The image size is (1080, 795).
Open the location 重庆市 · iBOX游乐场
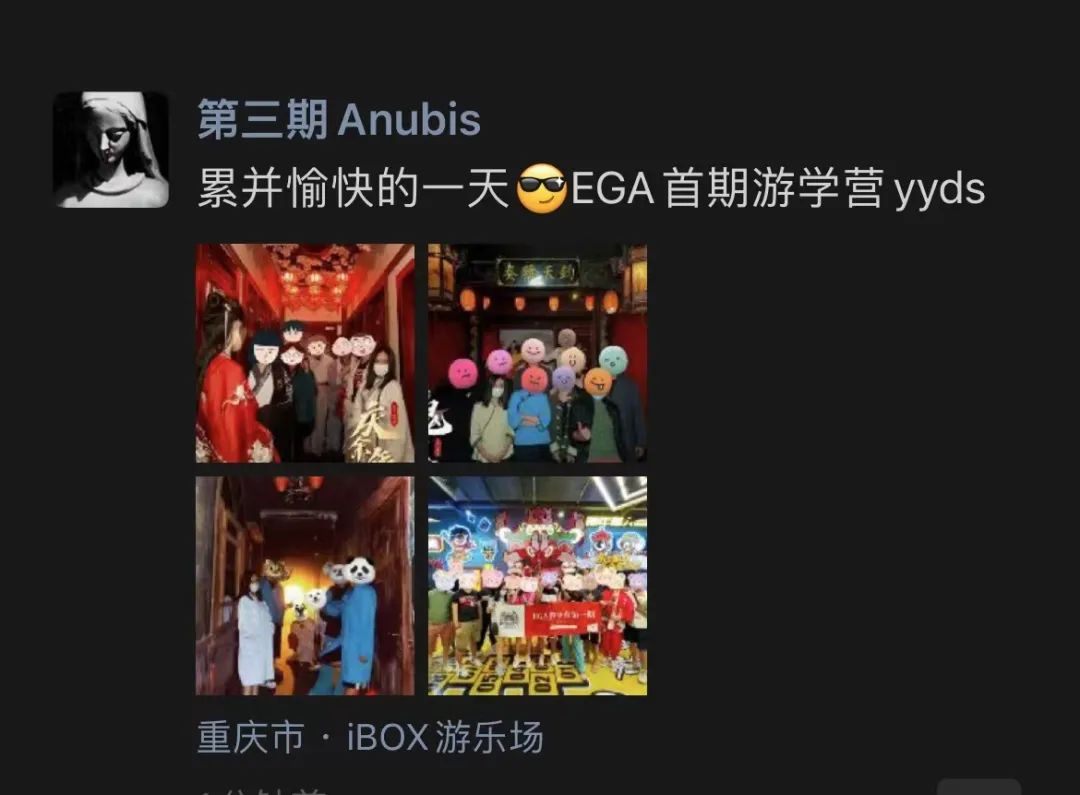371,738
